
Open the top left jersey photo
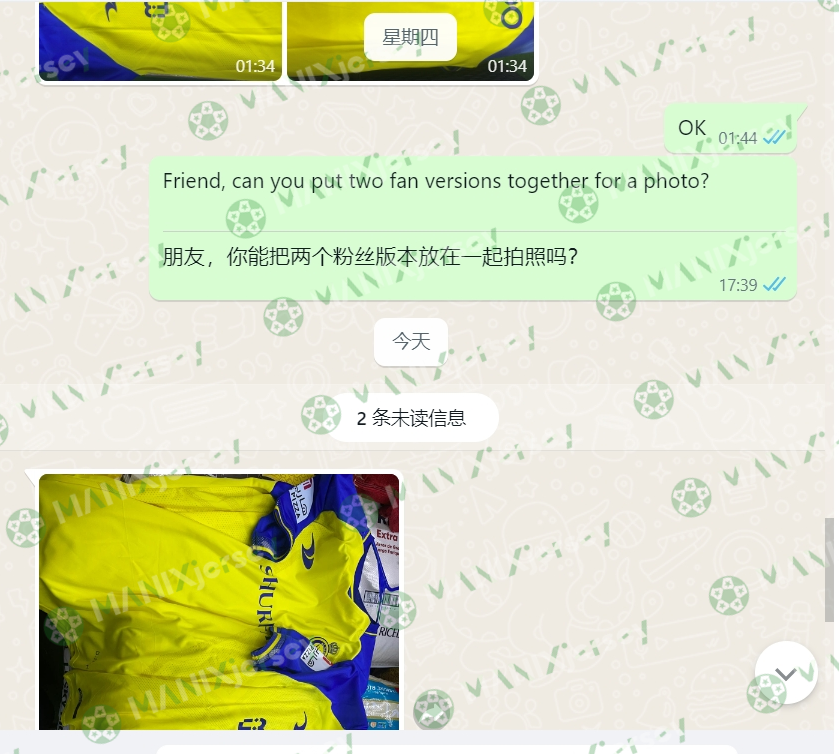tap(160, 40)
